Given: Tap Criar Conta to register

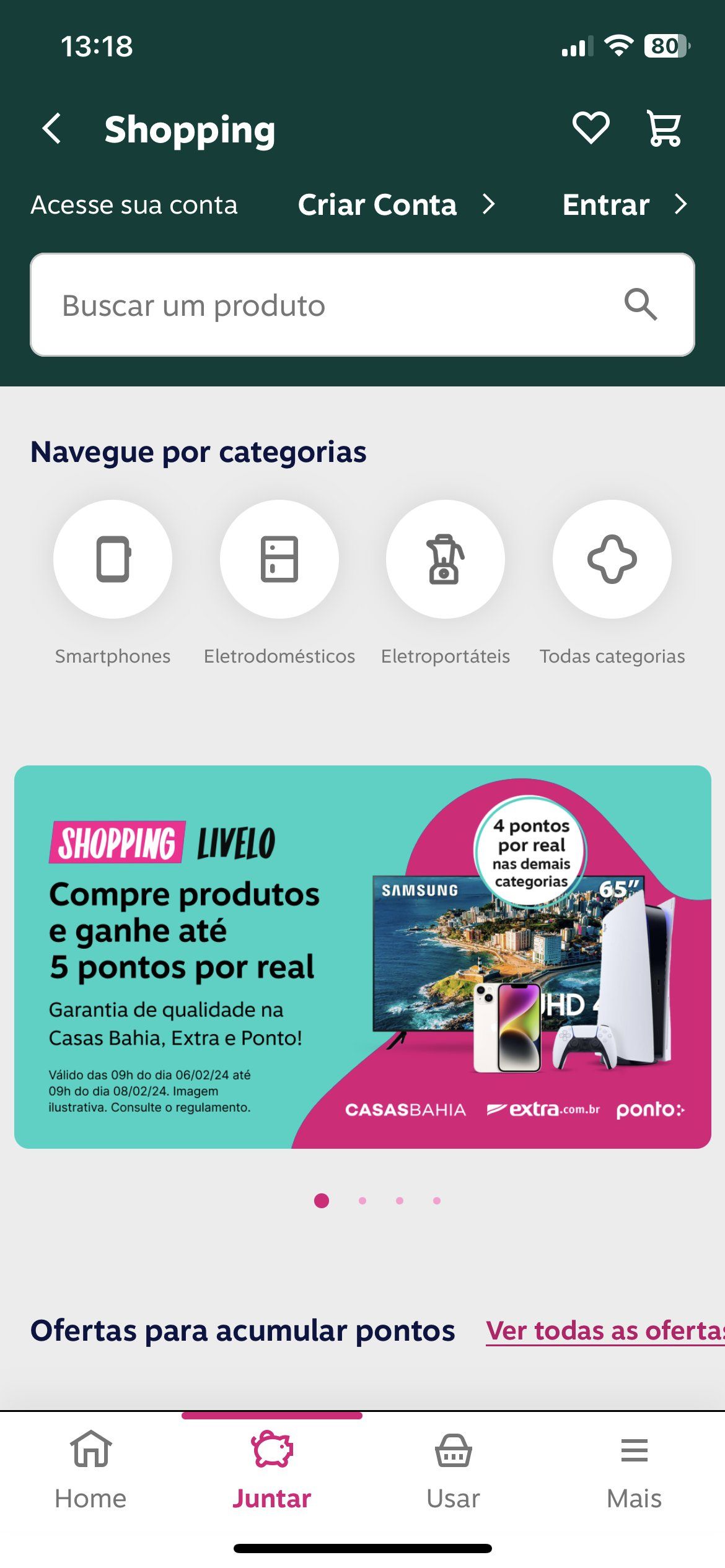Looking at the screenshot, I should pos(397,204).
